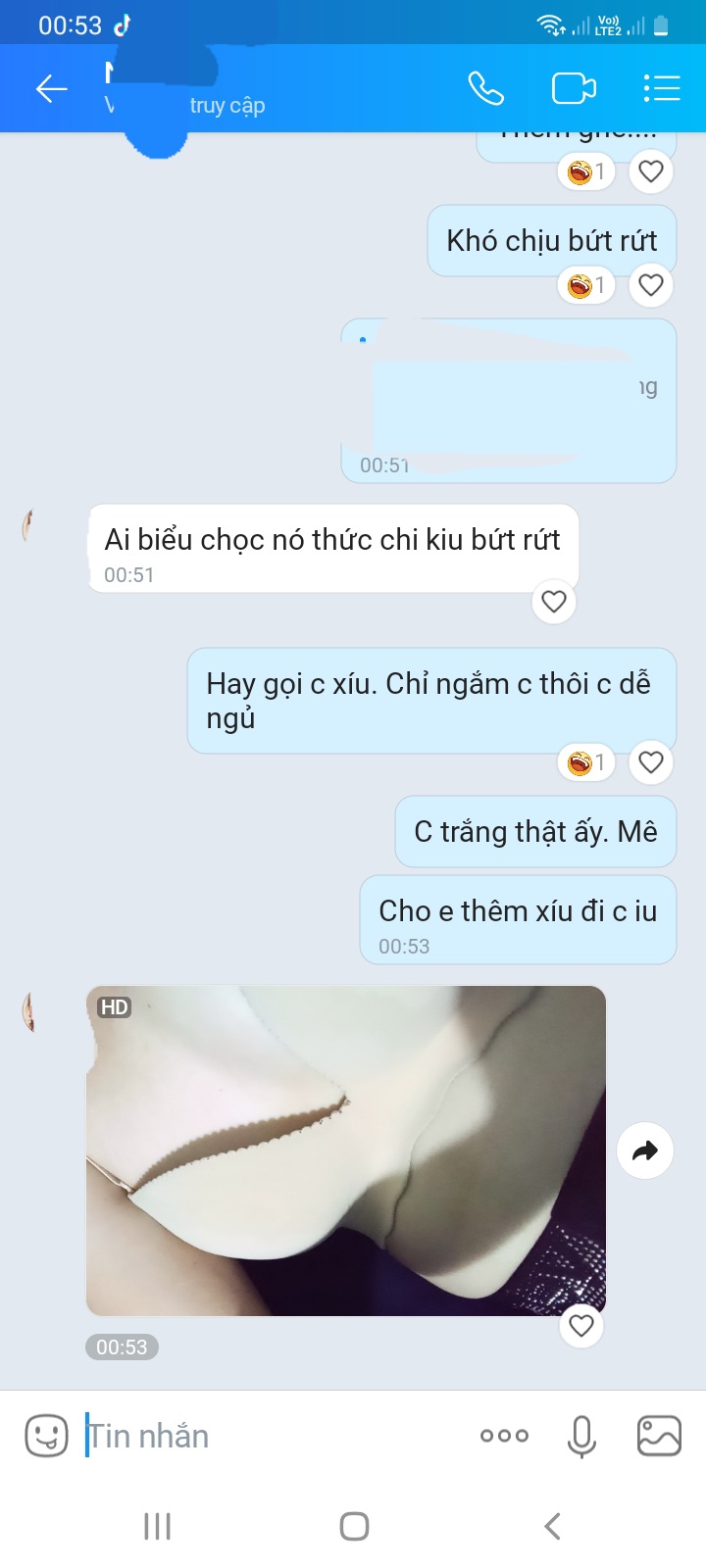Forward the received photo

click(x=644, y=1151)
